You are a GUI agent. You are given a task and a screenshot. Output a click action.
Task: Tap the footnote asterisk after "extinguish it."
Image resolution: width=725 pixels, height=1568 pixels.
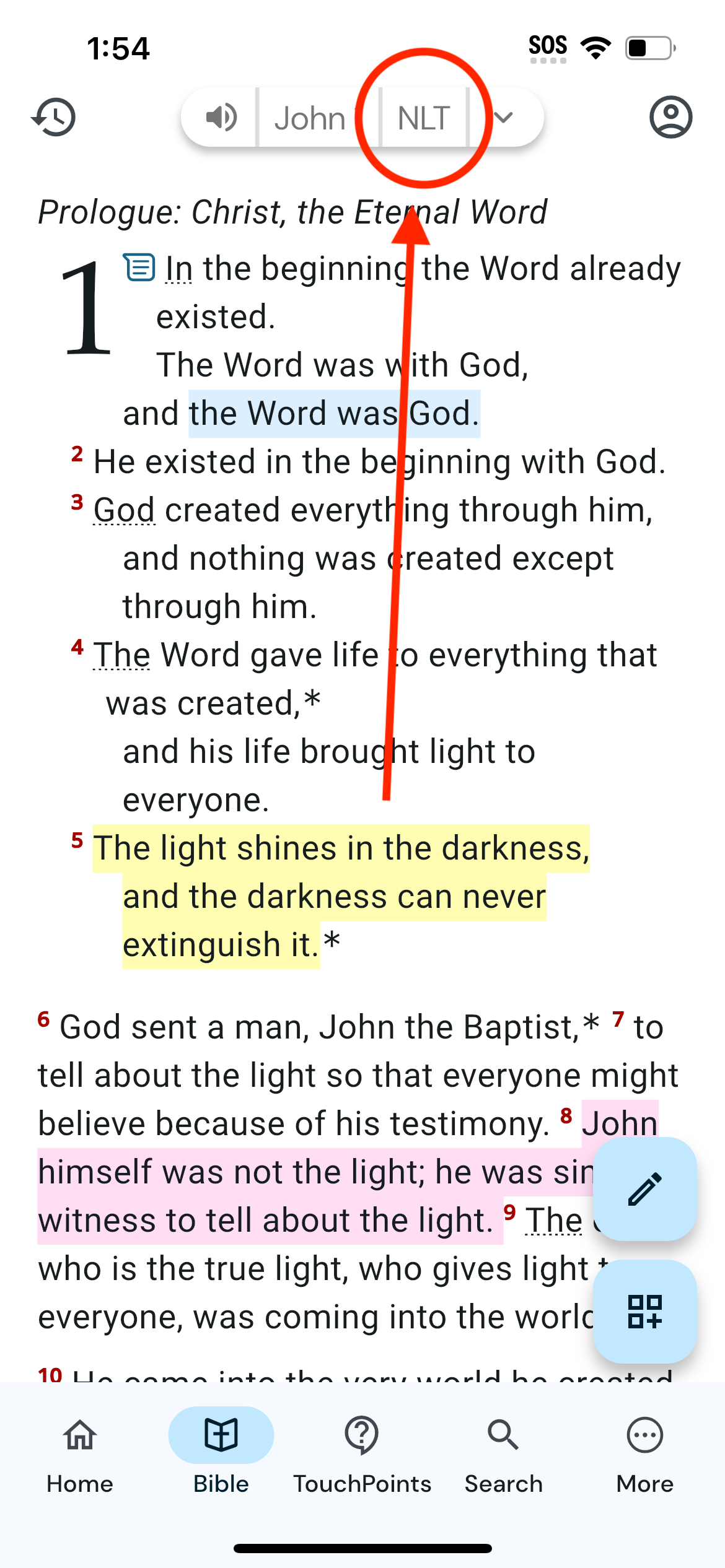pyautogui.click(x=332, y=943)
